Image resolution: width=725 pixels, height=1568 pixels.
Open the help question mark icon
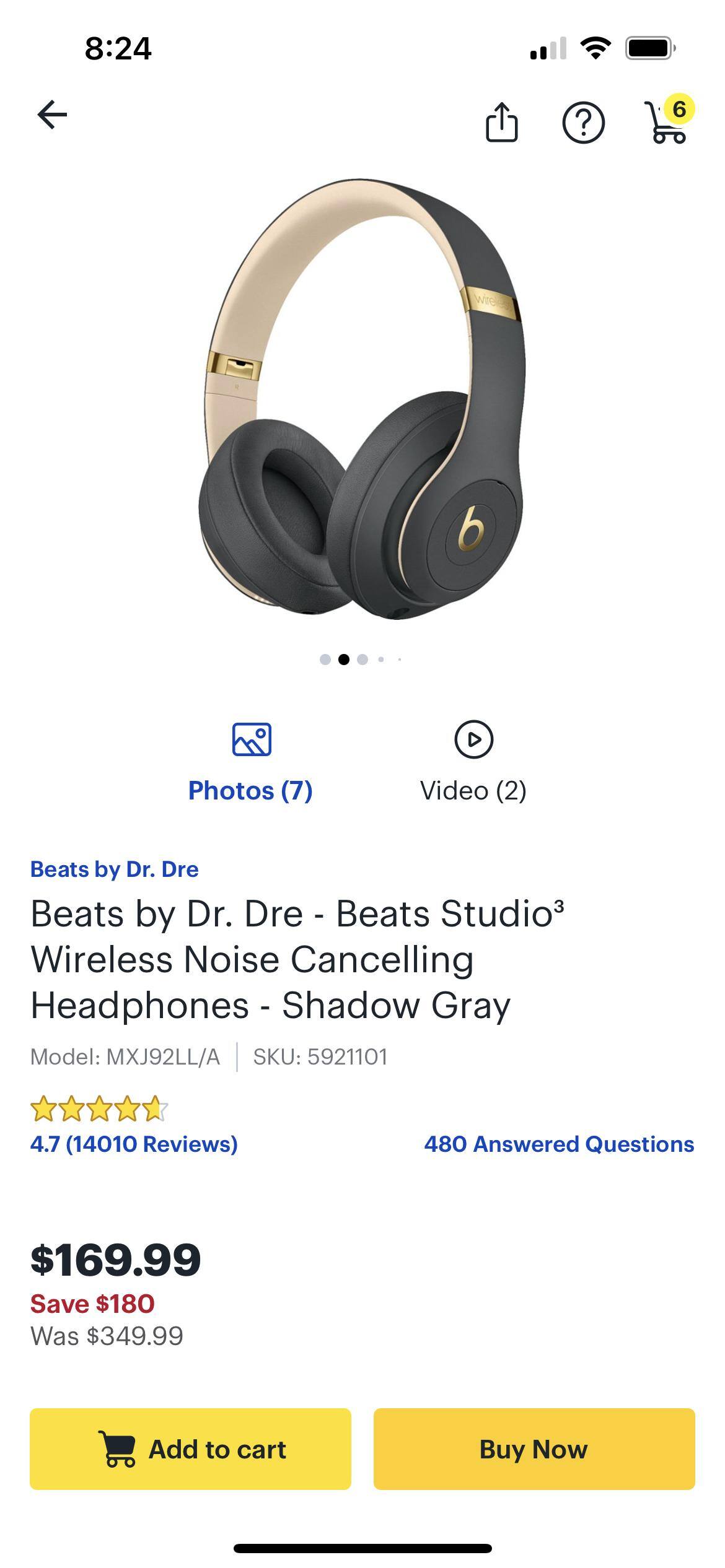point(583,123)
